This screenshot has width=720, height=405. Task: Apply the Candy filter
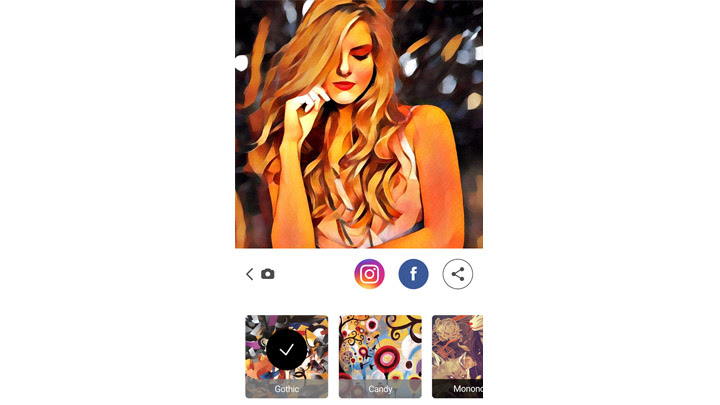point(380,356)
